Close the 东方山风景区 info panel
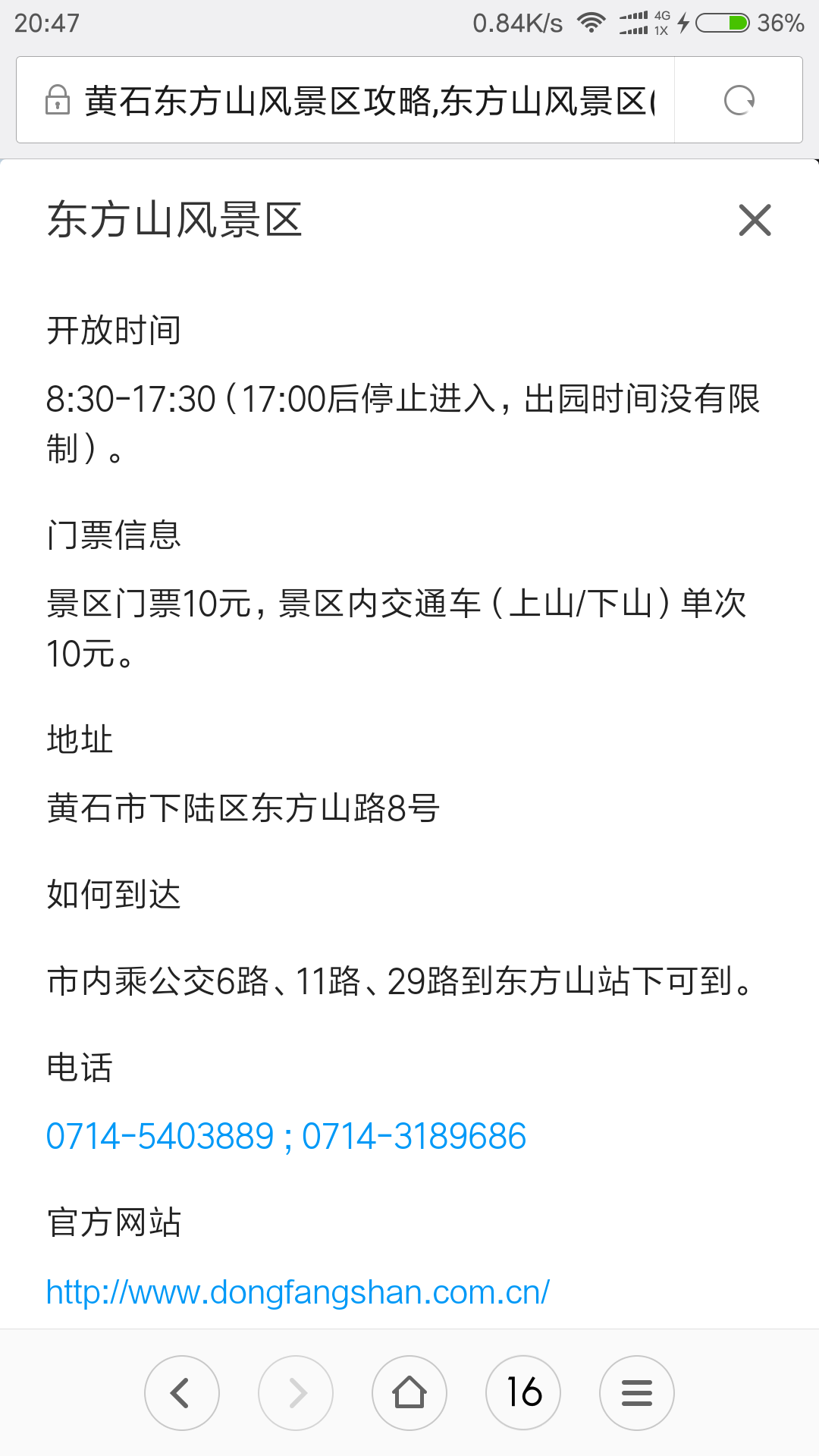This screenshot has width=819, height=1456. click(x=755, y=220)
